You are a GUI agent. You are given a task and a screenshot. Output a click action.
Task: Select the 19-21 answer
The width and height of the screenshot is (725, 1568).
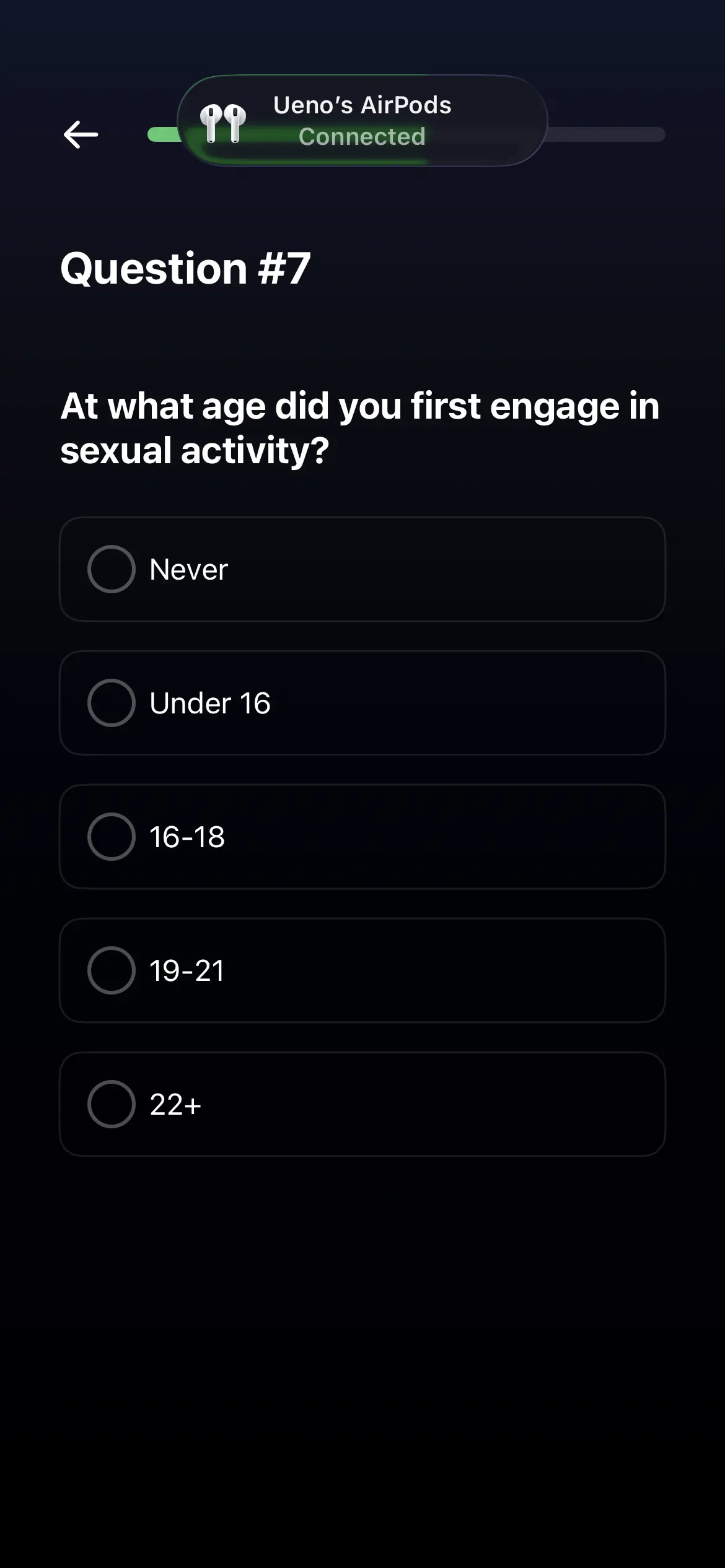[362, 970]
